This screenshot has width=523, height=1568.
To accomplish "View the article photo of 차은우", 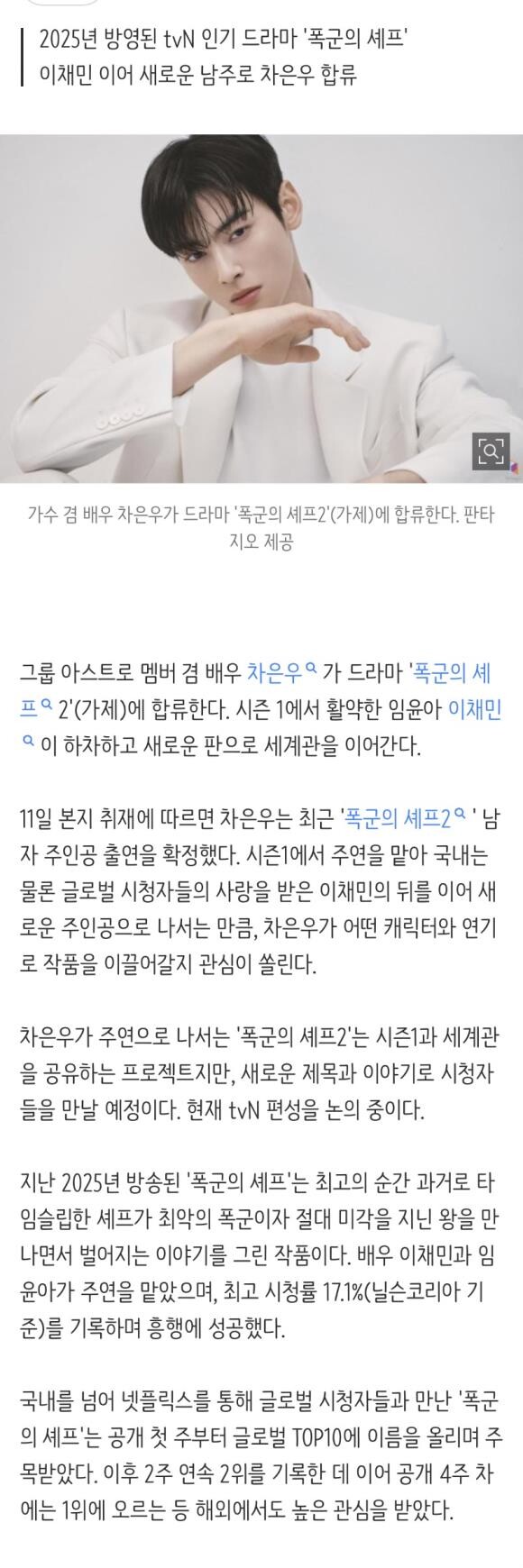I will pyautogui.click(x=261, y=309).
